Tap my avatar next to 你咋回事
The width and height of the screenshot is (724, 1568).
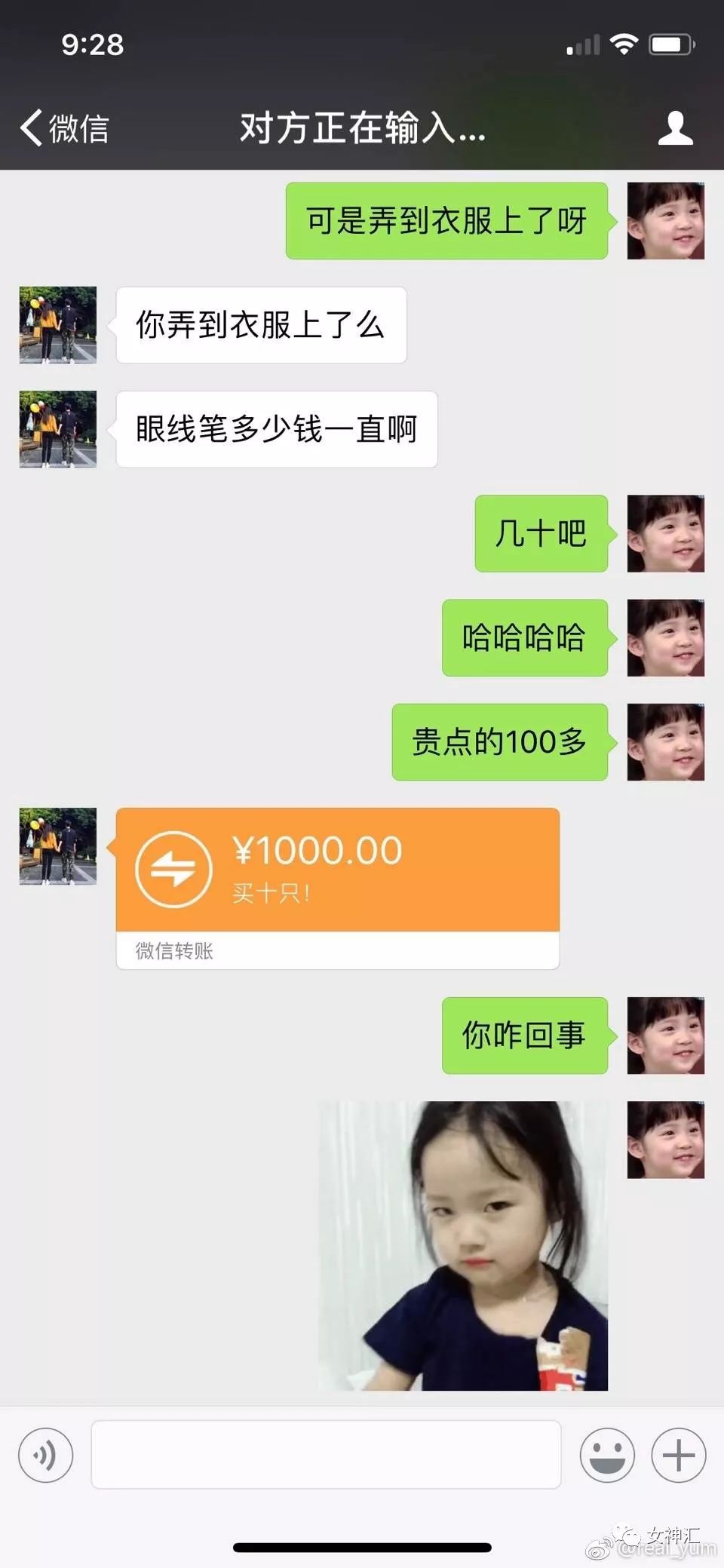click(665, 1036)
